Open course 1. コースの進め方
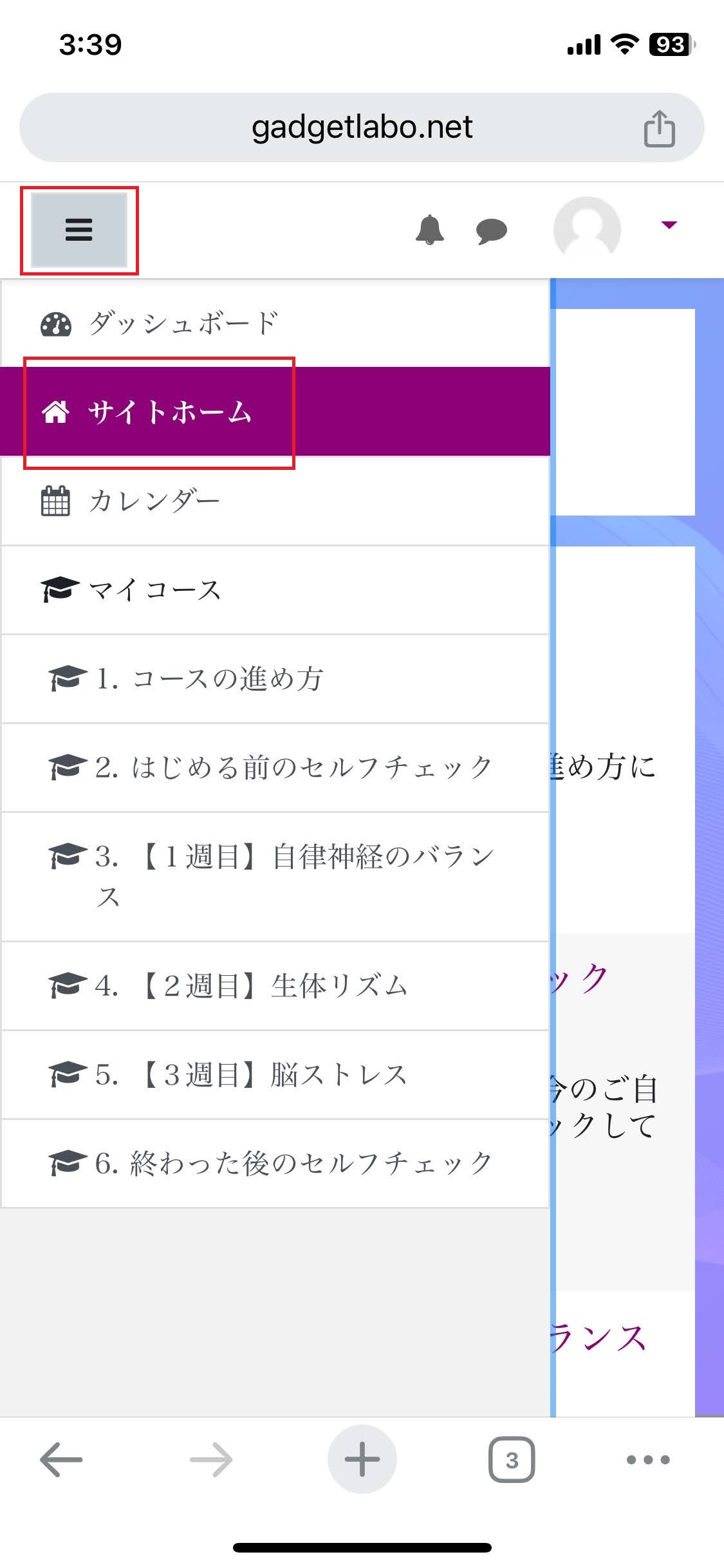This screenshot has height=1568, width=724. point(275,679)
